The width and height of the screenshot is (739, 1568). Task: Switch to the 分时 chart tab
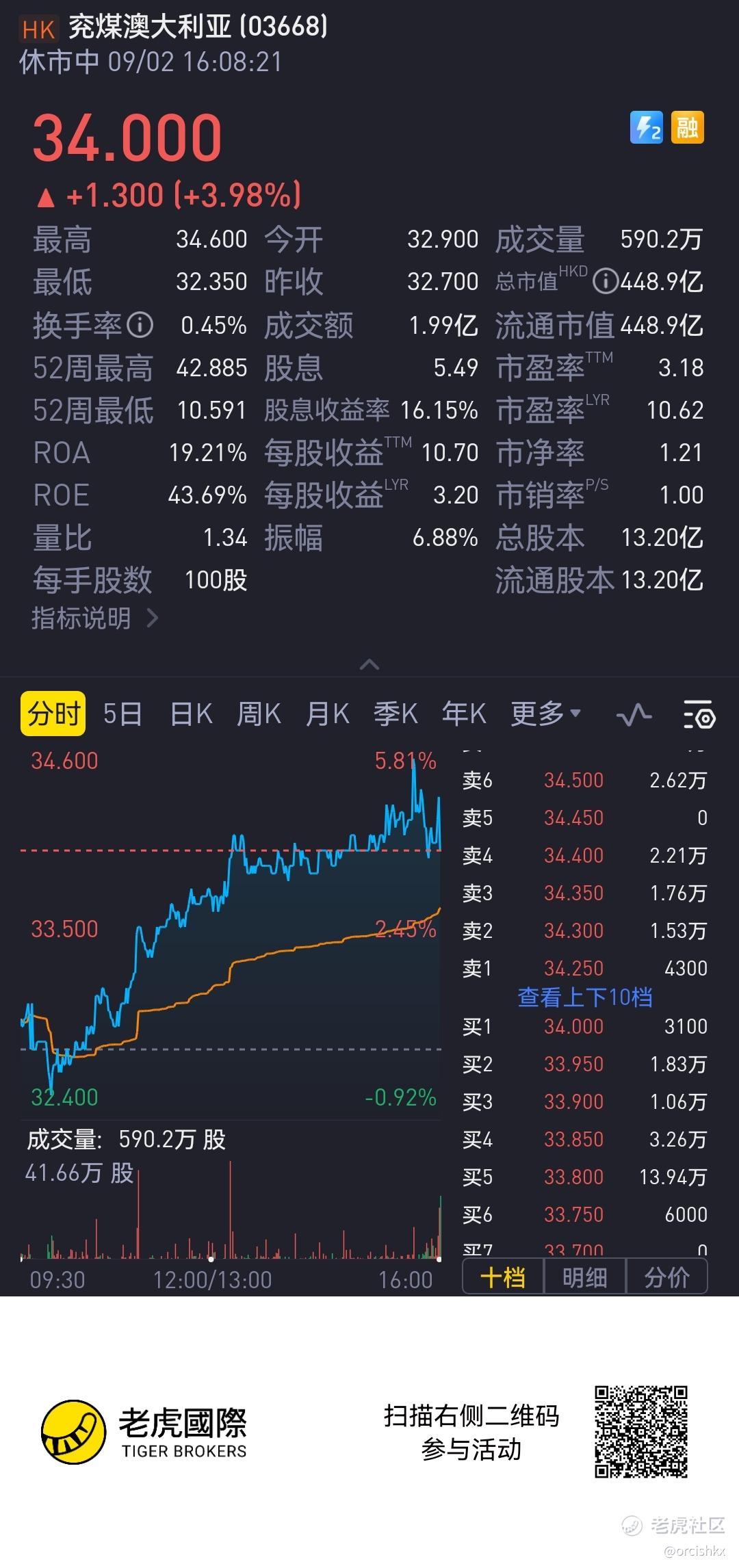53,714
